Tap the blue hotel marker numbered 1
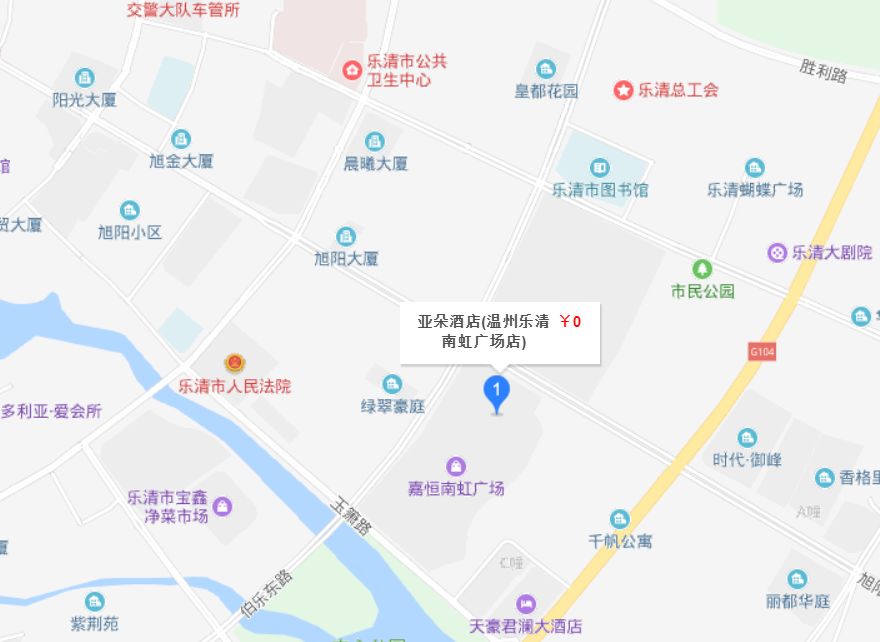 pyautogui.click(x=496, y=392)
